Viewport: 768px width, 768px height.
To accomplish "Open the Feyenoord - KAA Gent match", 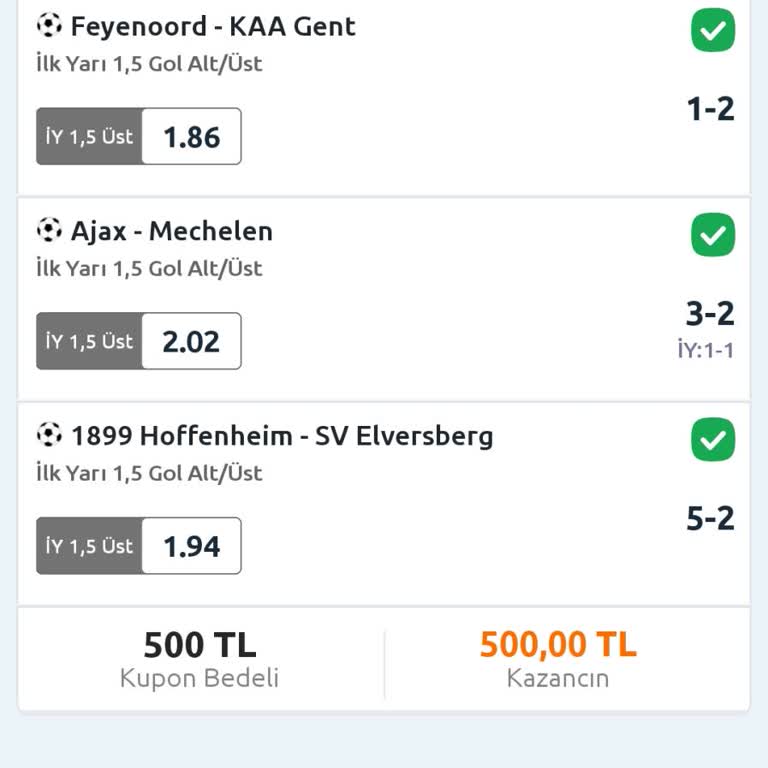I will [212, 26].
